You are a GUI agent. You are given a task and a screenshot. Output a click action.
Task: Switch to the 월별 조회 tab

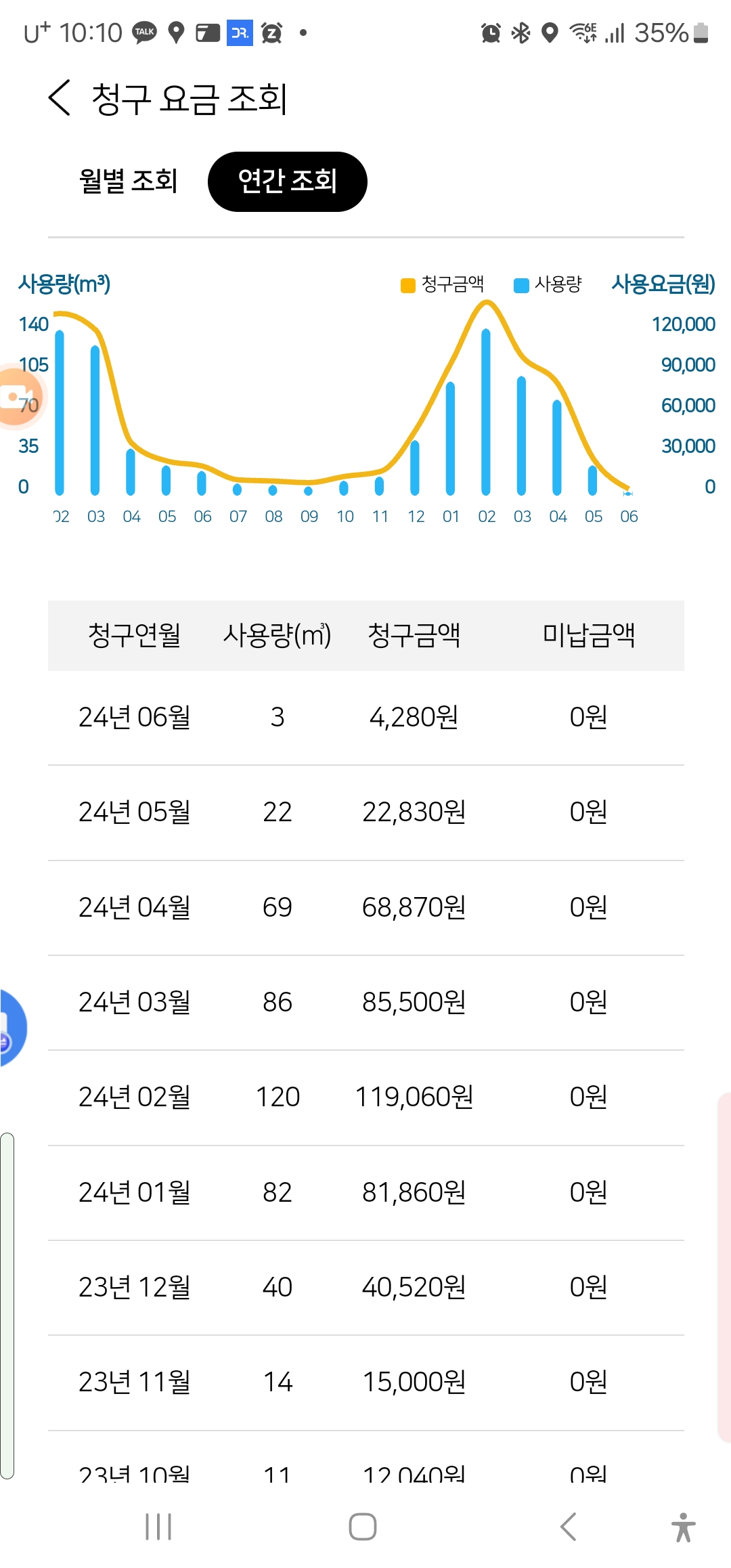point(128,181)
